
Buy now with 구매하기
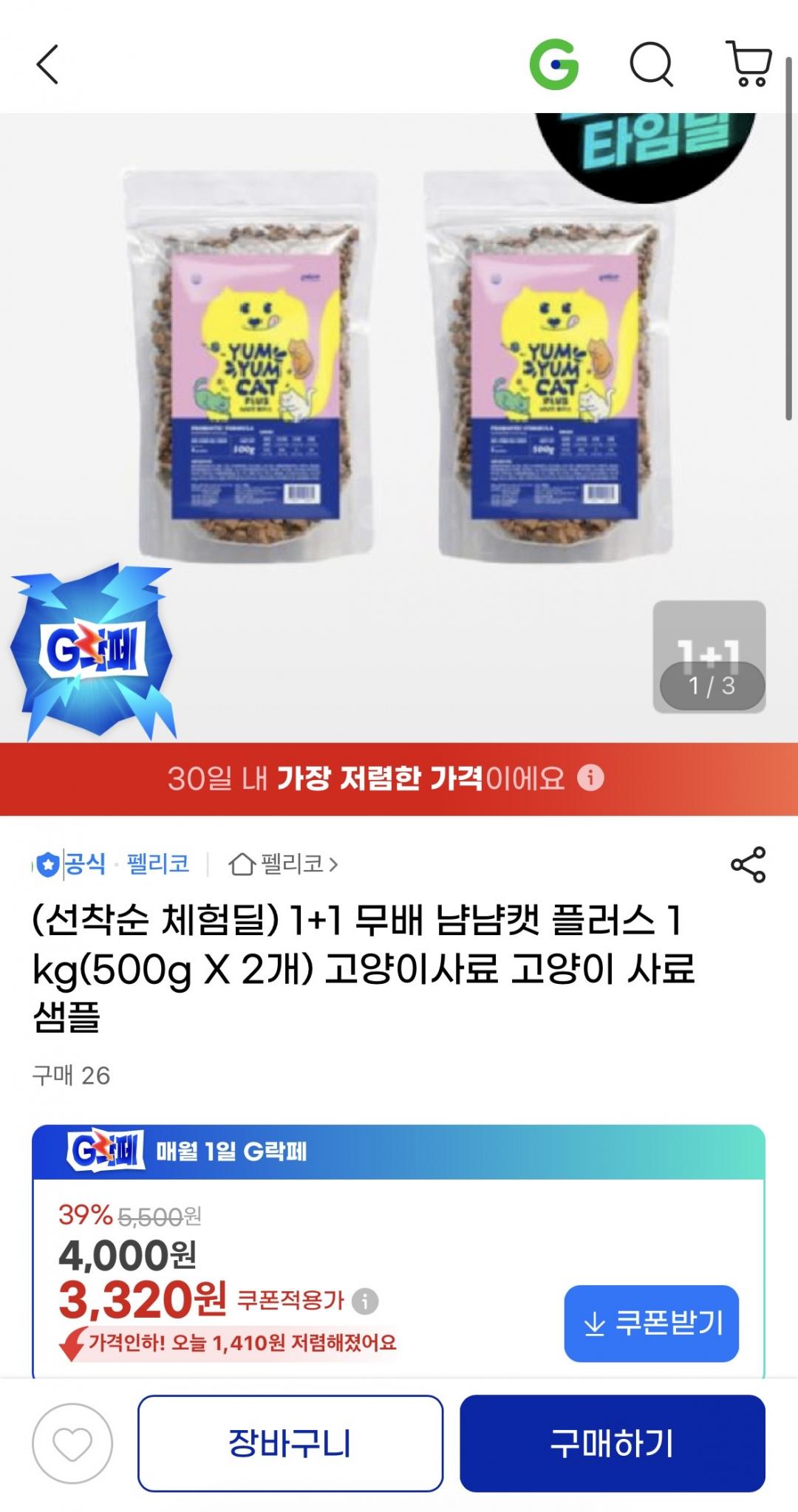[612, 1443]
